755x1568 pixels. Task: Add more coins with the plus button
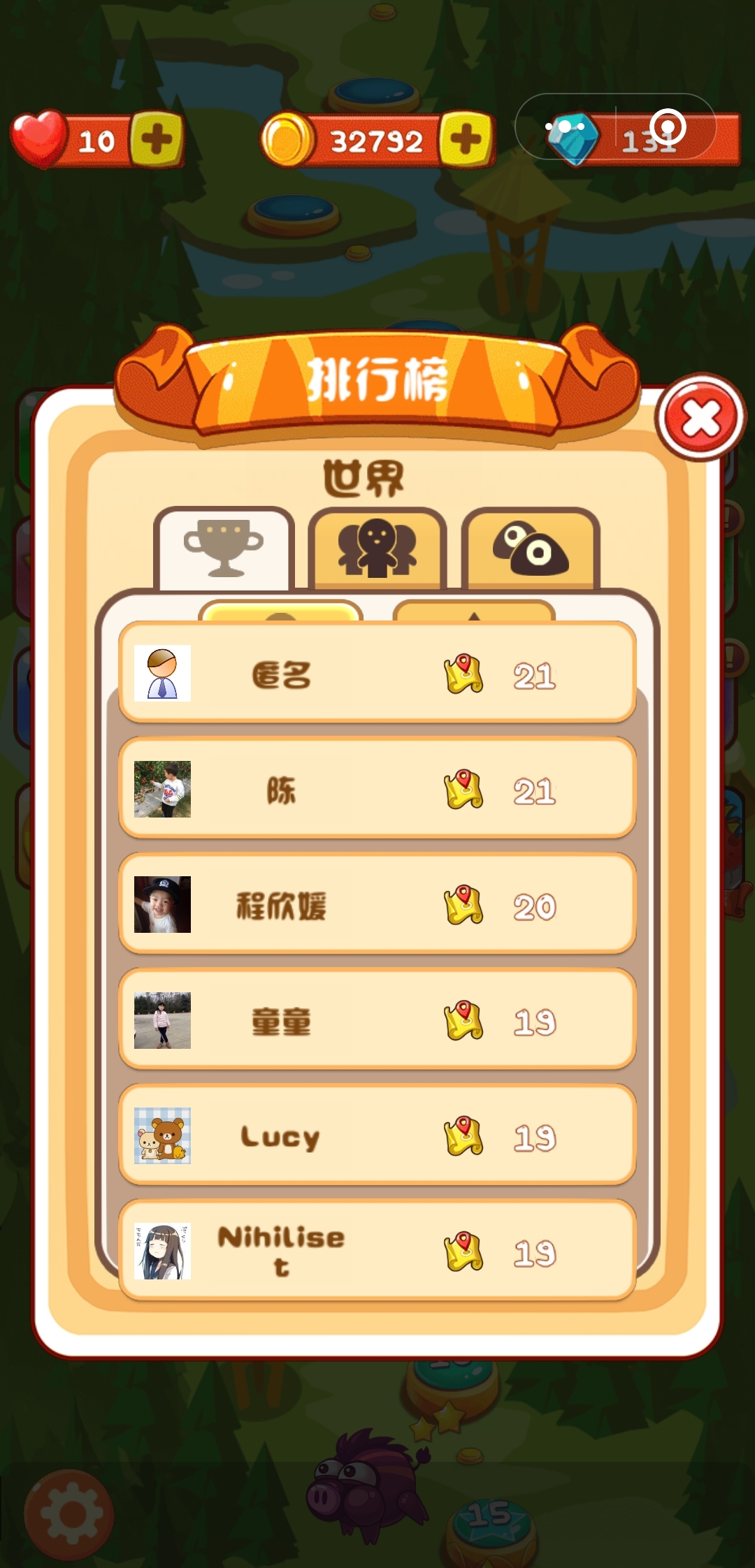(465, 139)
